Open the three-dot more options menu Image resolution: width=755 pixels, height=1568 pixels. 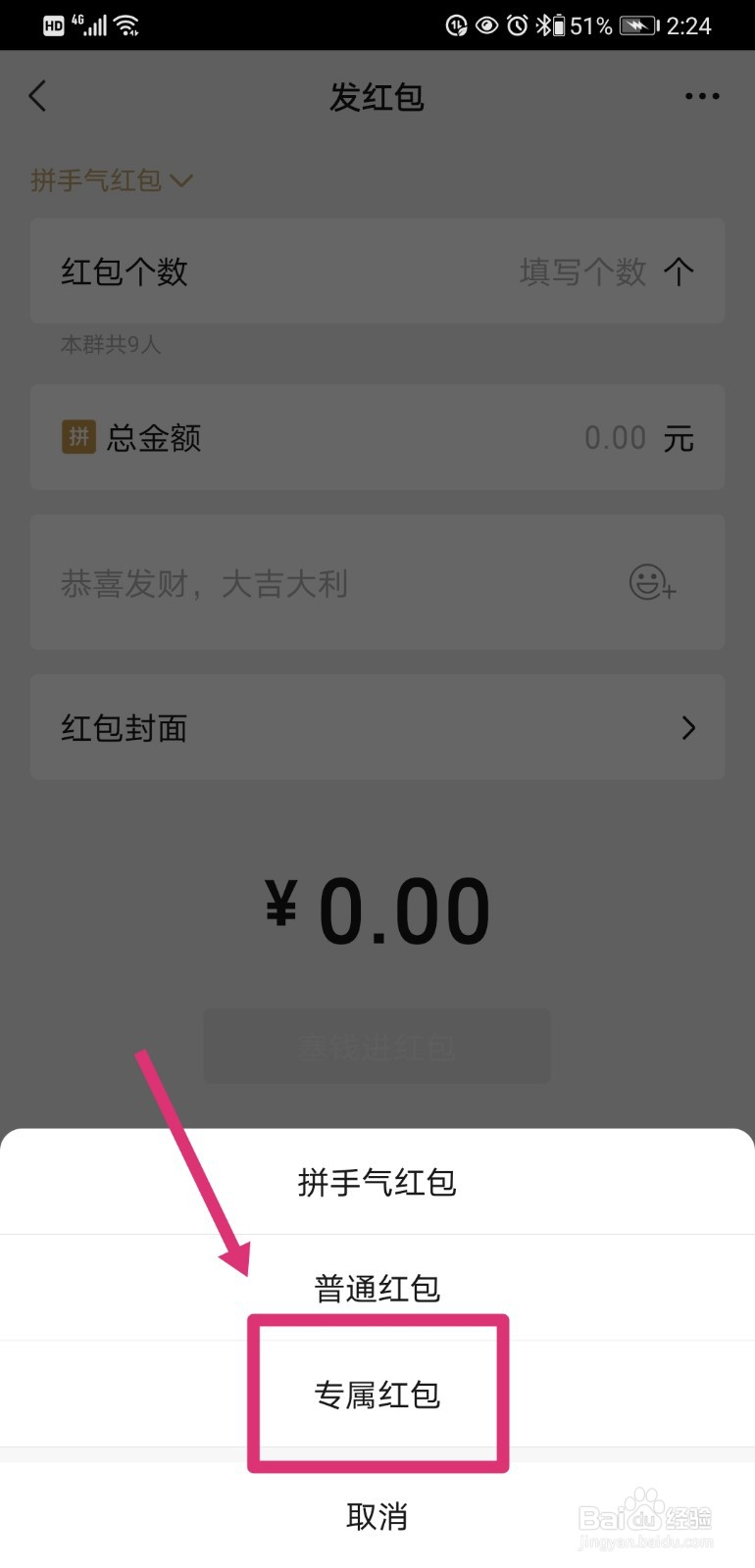pos(701,95)
